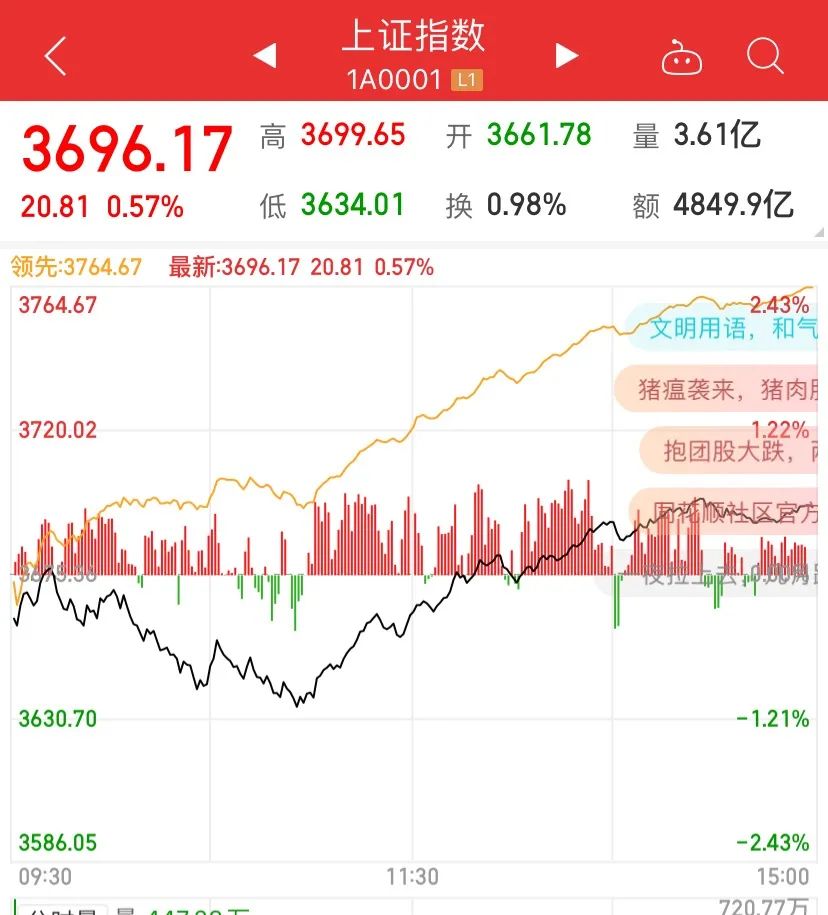Switch to the previous stock with left arrow

(265, 56)
